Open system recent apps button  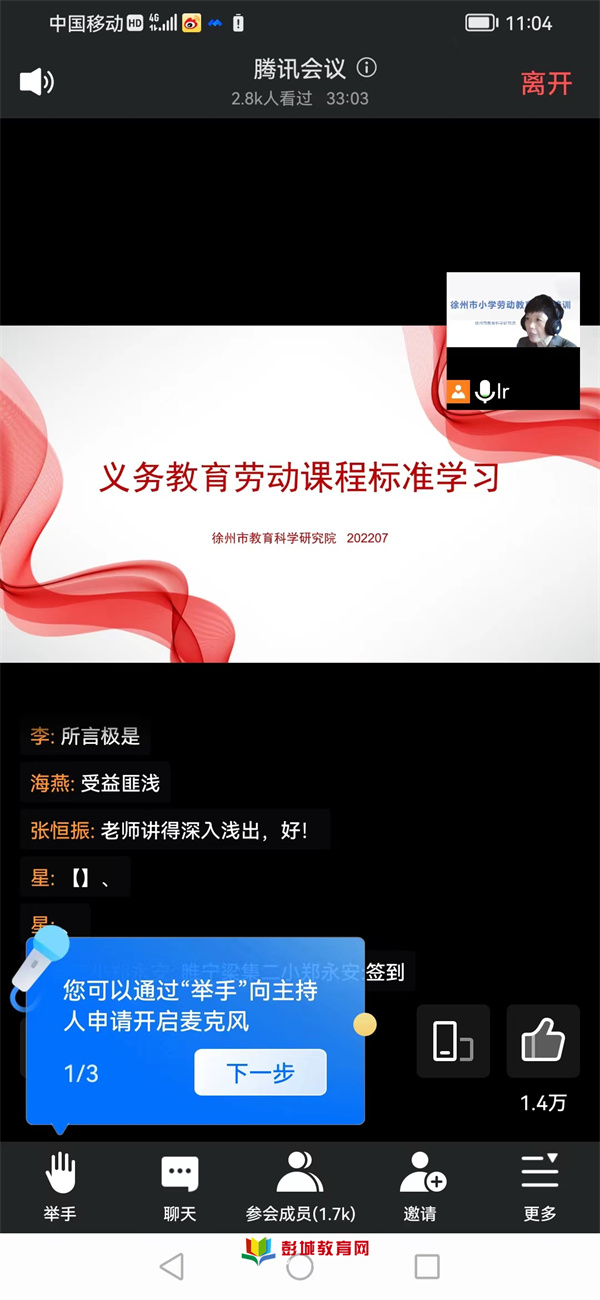coord(427,1267)
